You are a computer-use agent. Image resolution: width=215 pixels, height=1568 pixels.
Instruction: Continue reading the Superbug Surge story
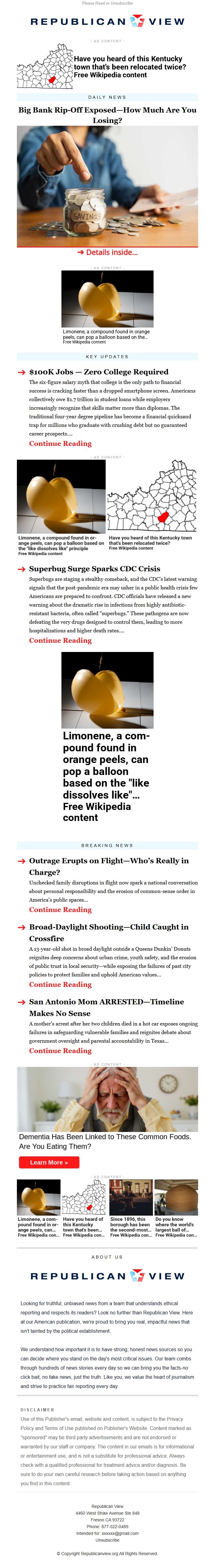[60, 640]
